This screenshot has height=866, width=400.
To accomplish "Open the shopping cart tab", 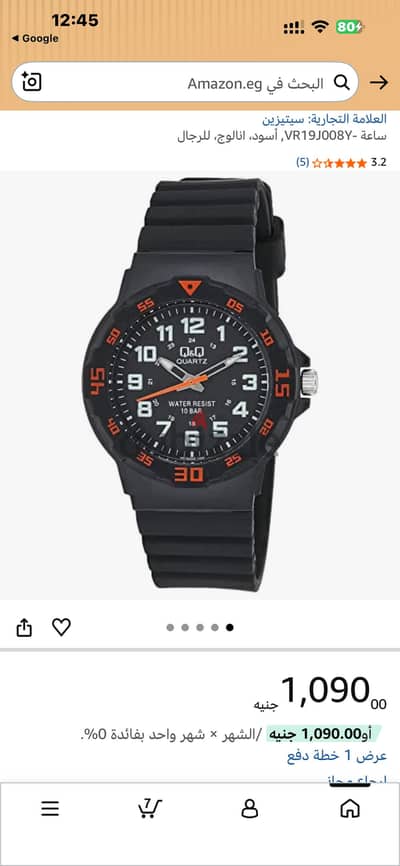I will 150,807.
